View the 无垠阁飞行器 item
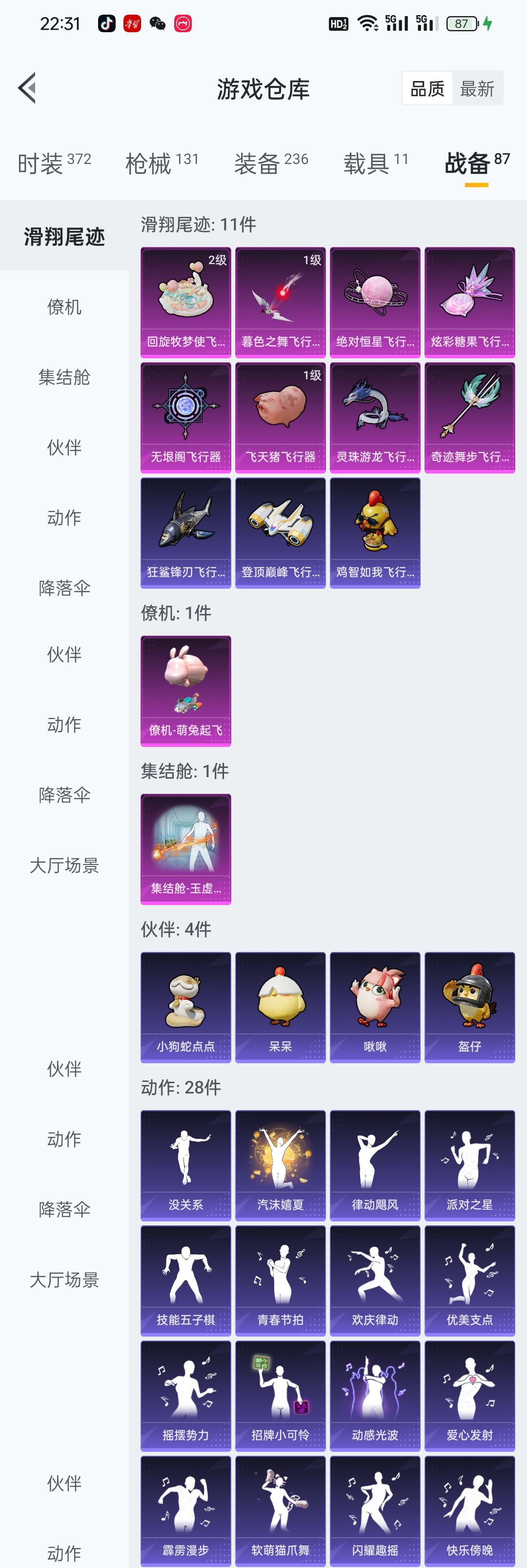Screen dimensions: 527x1568 185,417
